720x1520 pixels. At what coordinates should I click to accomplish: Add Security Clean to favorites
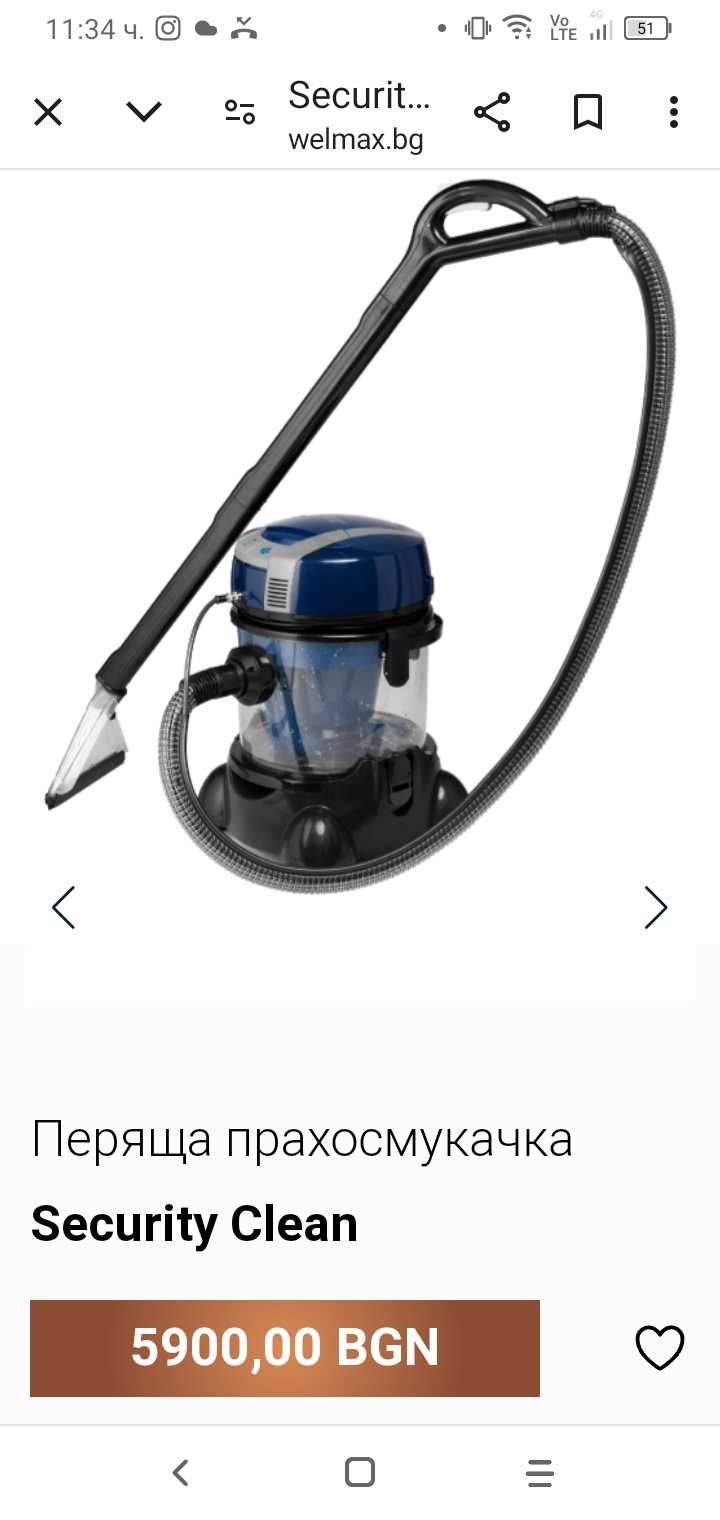pos(660,1348)
